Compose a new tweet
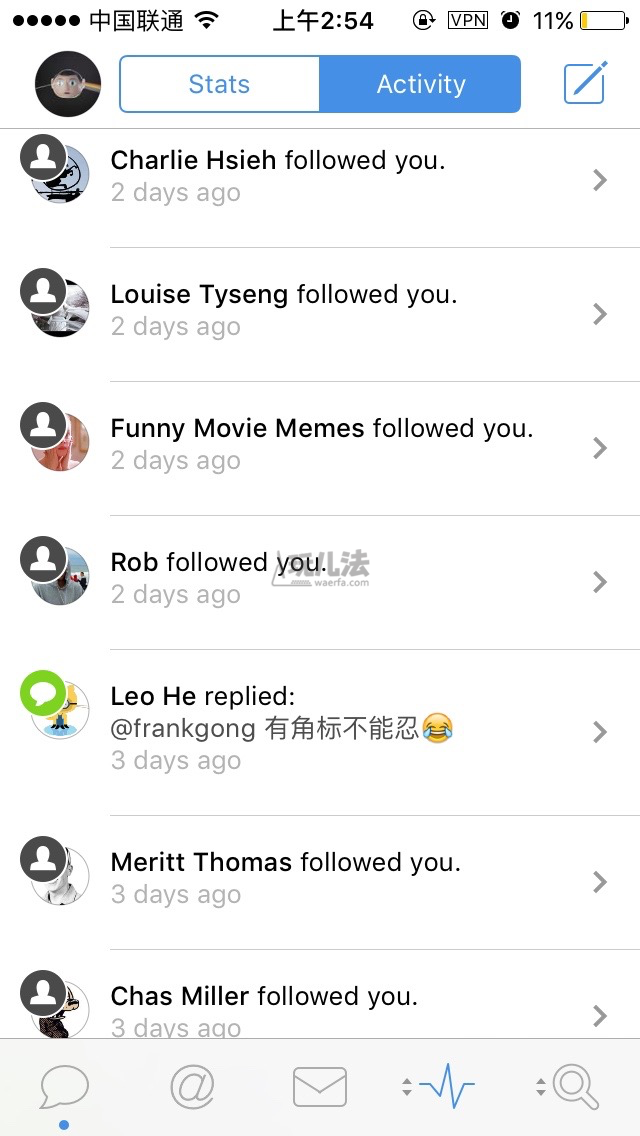640x1136 pixels. (585, 84)
